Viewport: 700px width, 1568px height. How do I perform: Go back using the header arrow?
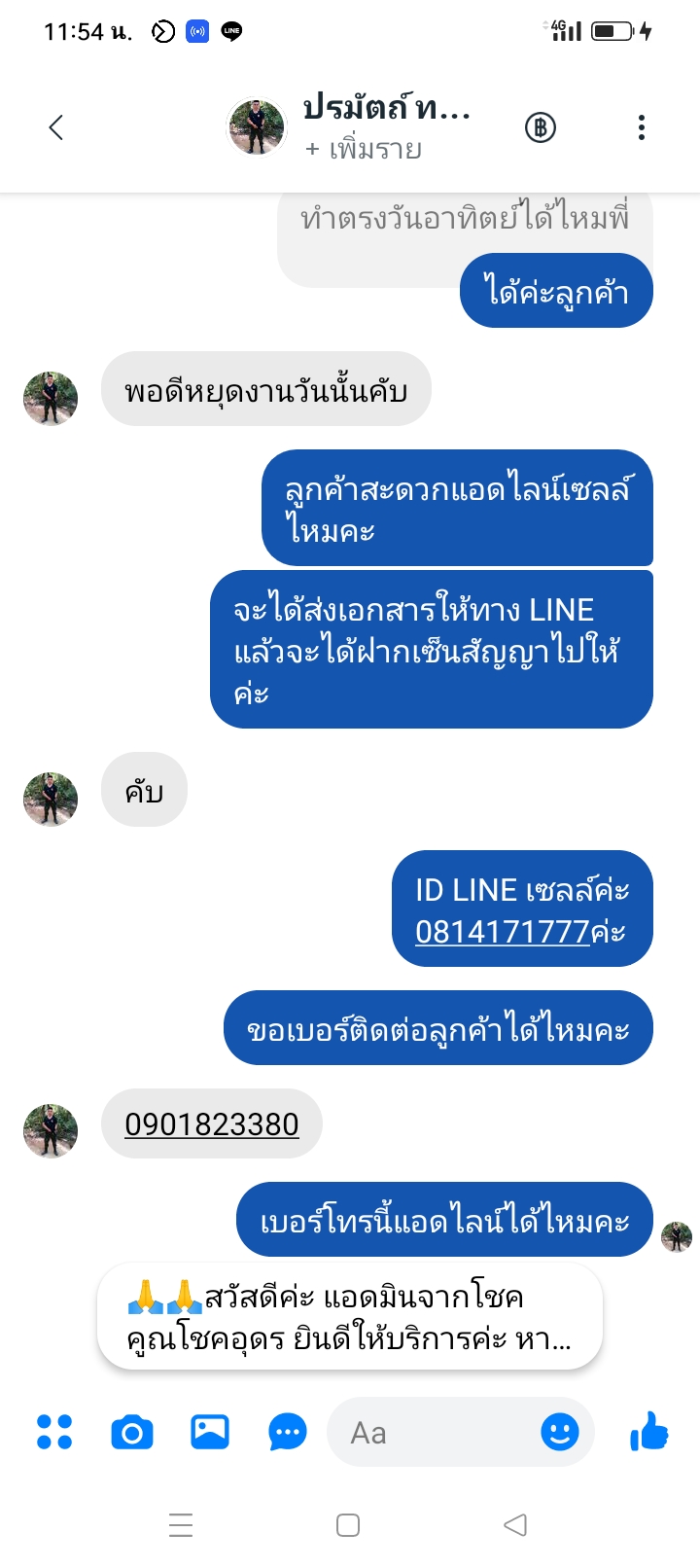[56, 127]
